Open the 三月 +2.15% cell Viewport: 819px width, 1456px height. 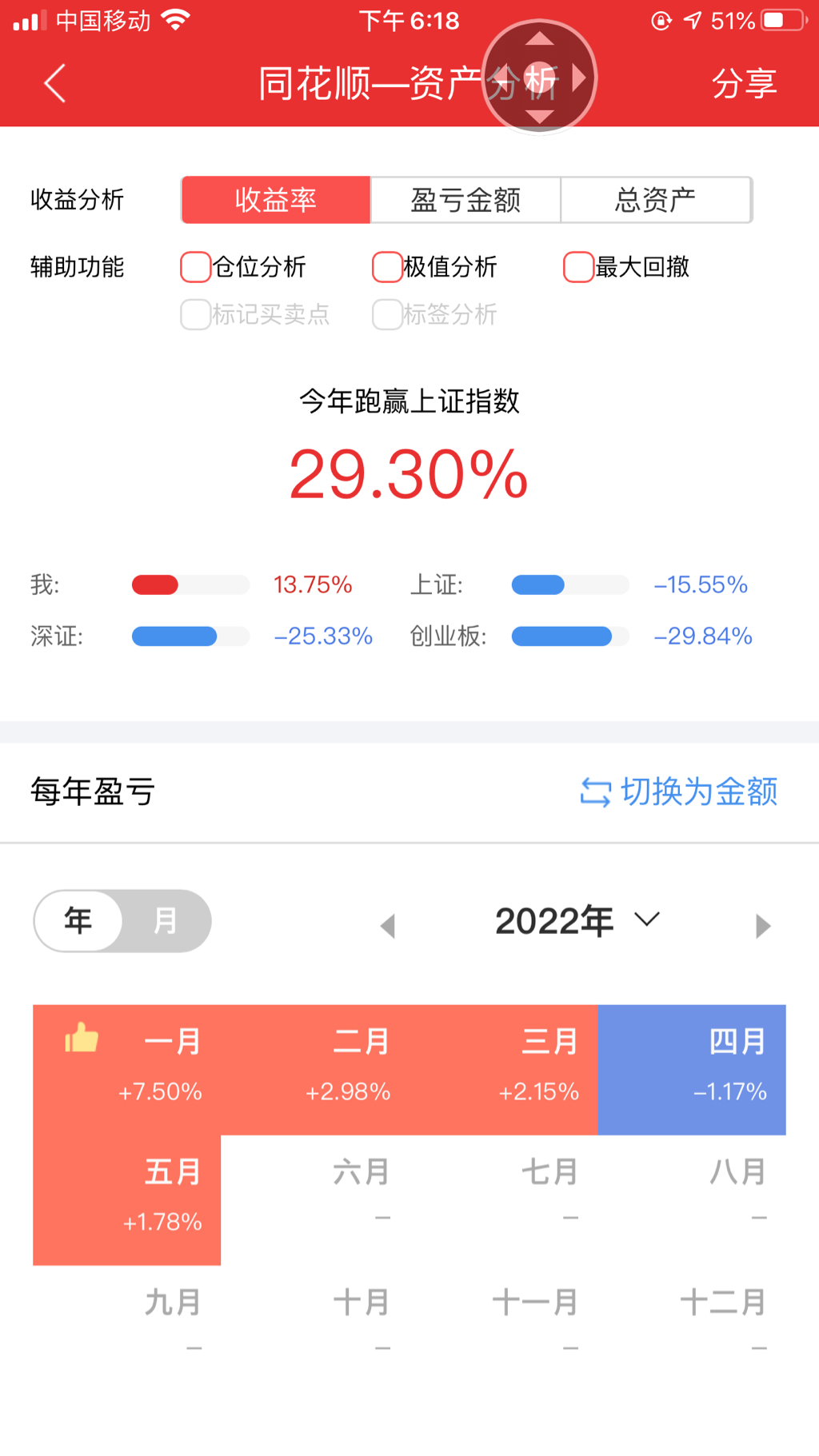[504, 1069]
